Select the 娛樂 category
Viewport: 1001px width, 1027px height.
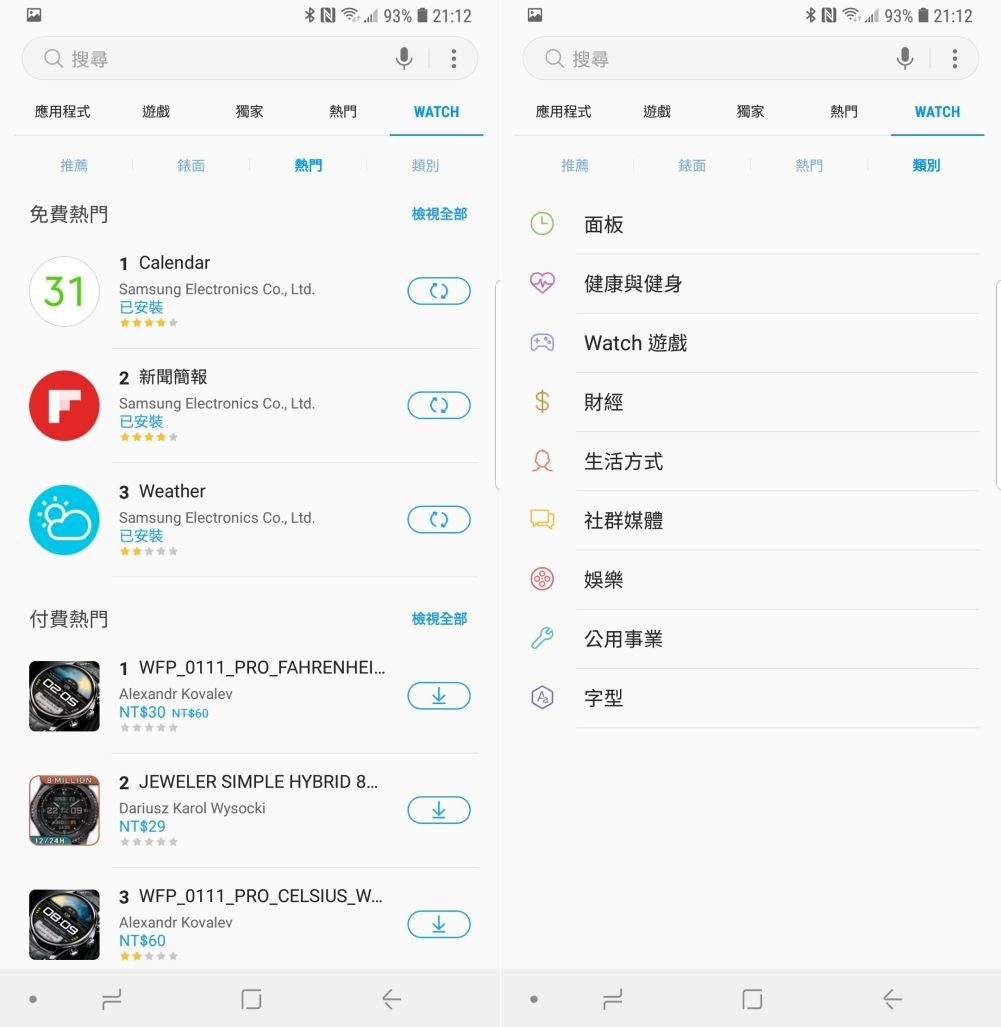pyautogui.click(x=604, y=580)
